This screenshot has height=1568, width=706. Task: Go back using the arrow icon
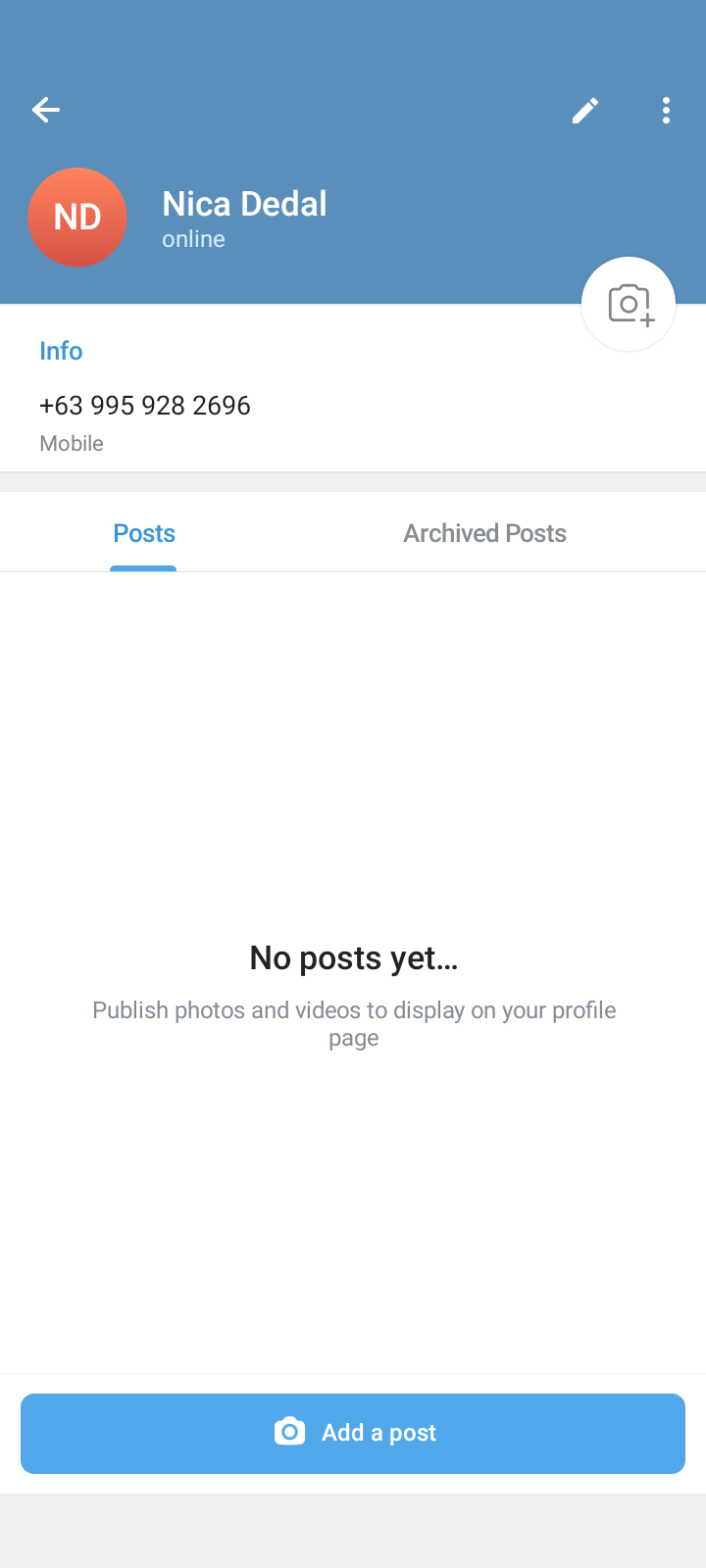point(46,110)
